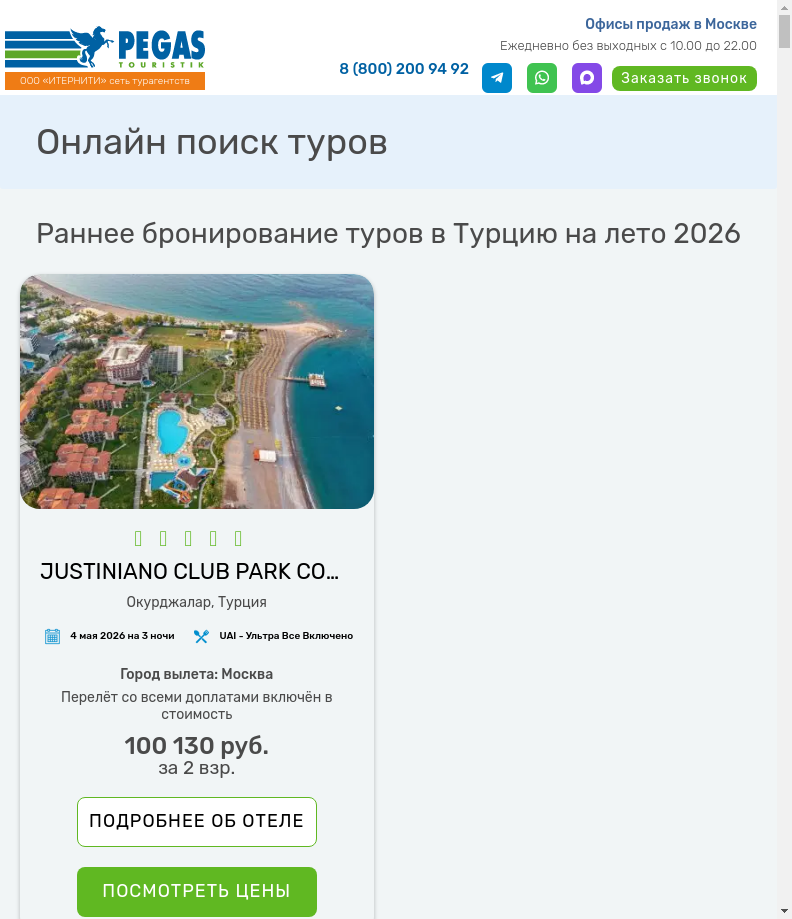
Task: Open the Telegram contact icon
Action: tap(497, 78)
